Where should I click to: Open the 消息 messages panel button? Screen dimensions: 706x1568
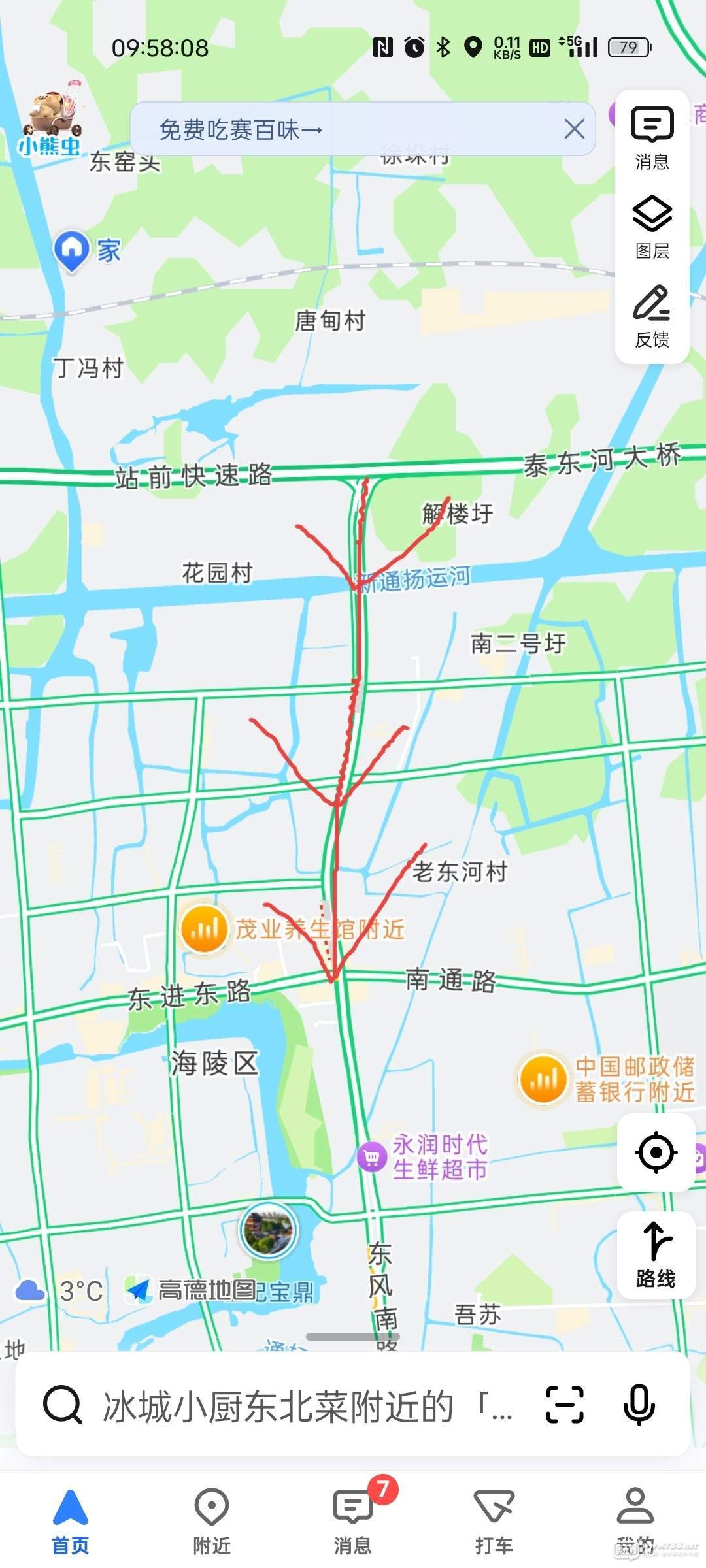point(652,138)
